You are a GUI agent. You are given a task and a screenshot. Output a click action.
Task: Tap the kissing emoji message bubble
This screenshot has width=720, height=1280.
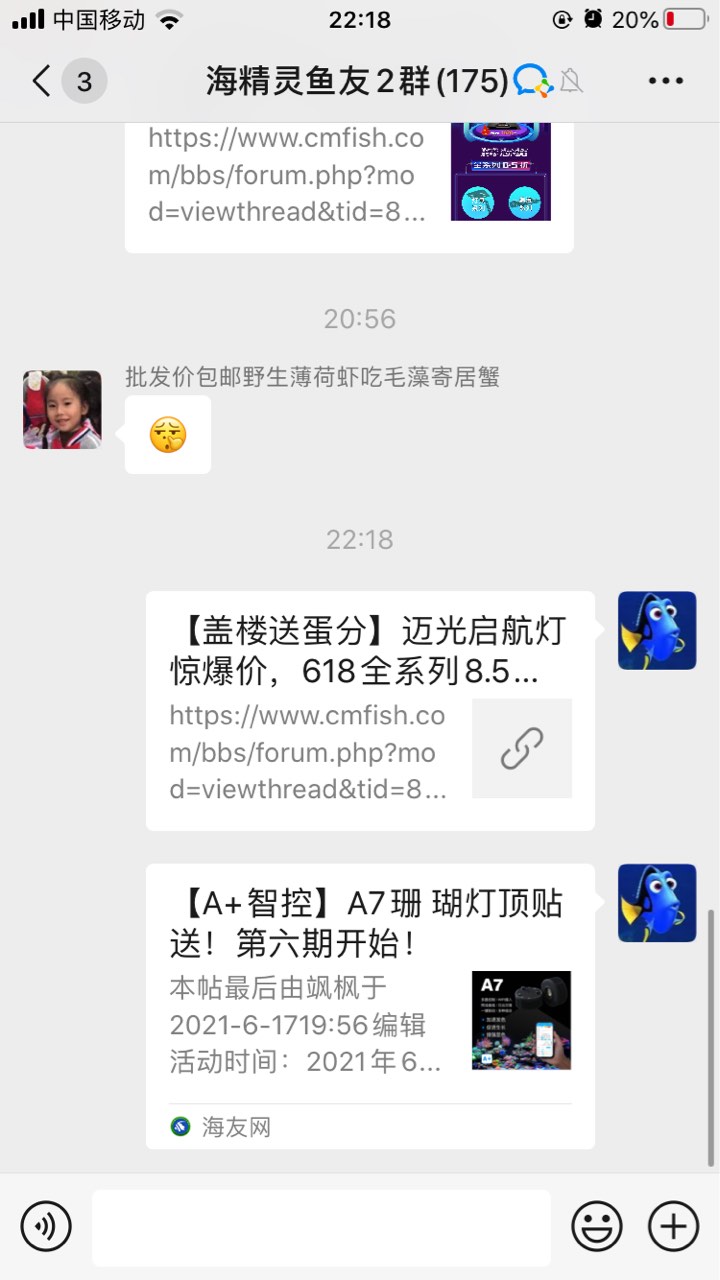[x=168, y=435]
